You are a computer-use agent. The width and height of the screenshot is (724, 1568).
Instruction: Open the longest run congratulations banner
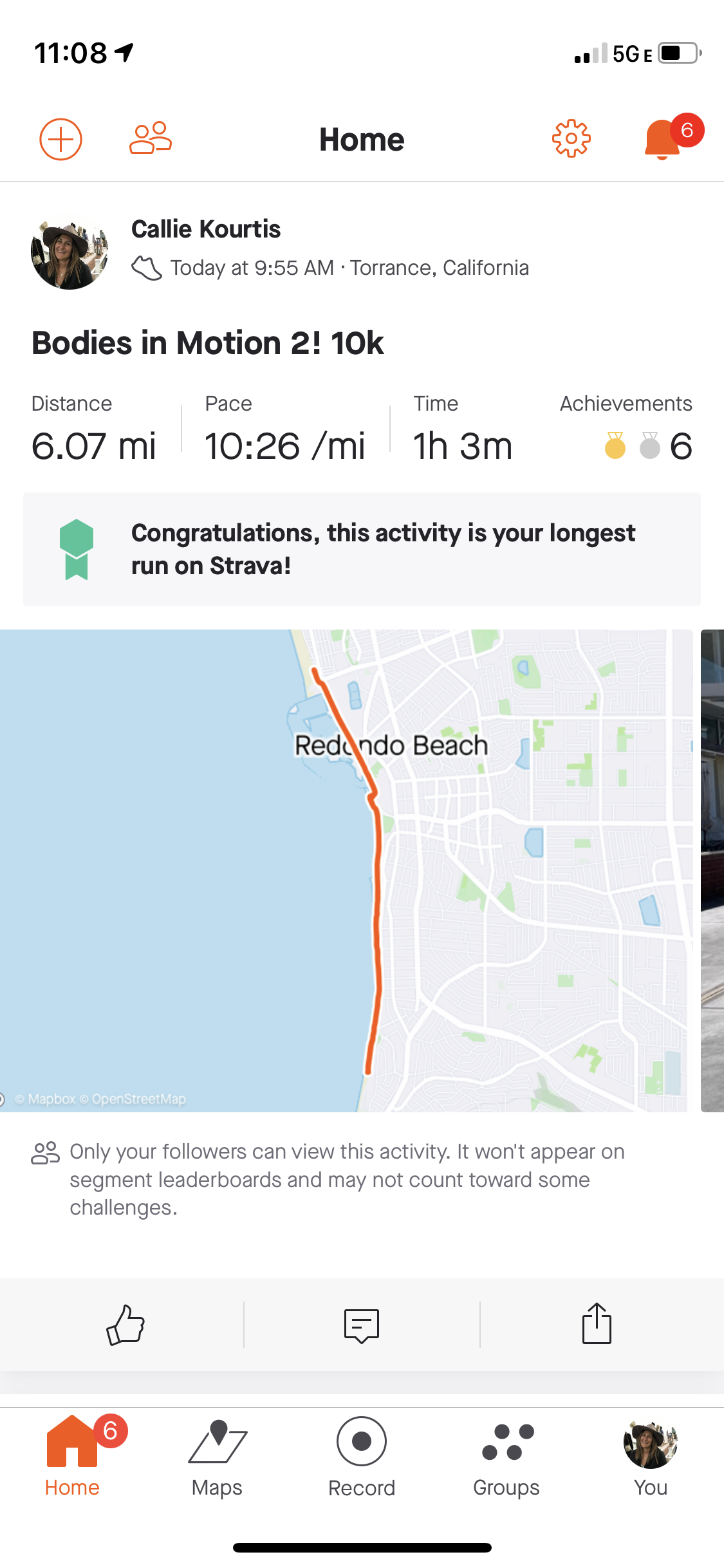click(x=362, y=550)
